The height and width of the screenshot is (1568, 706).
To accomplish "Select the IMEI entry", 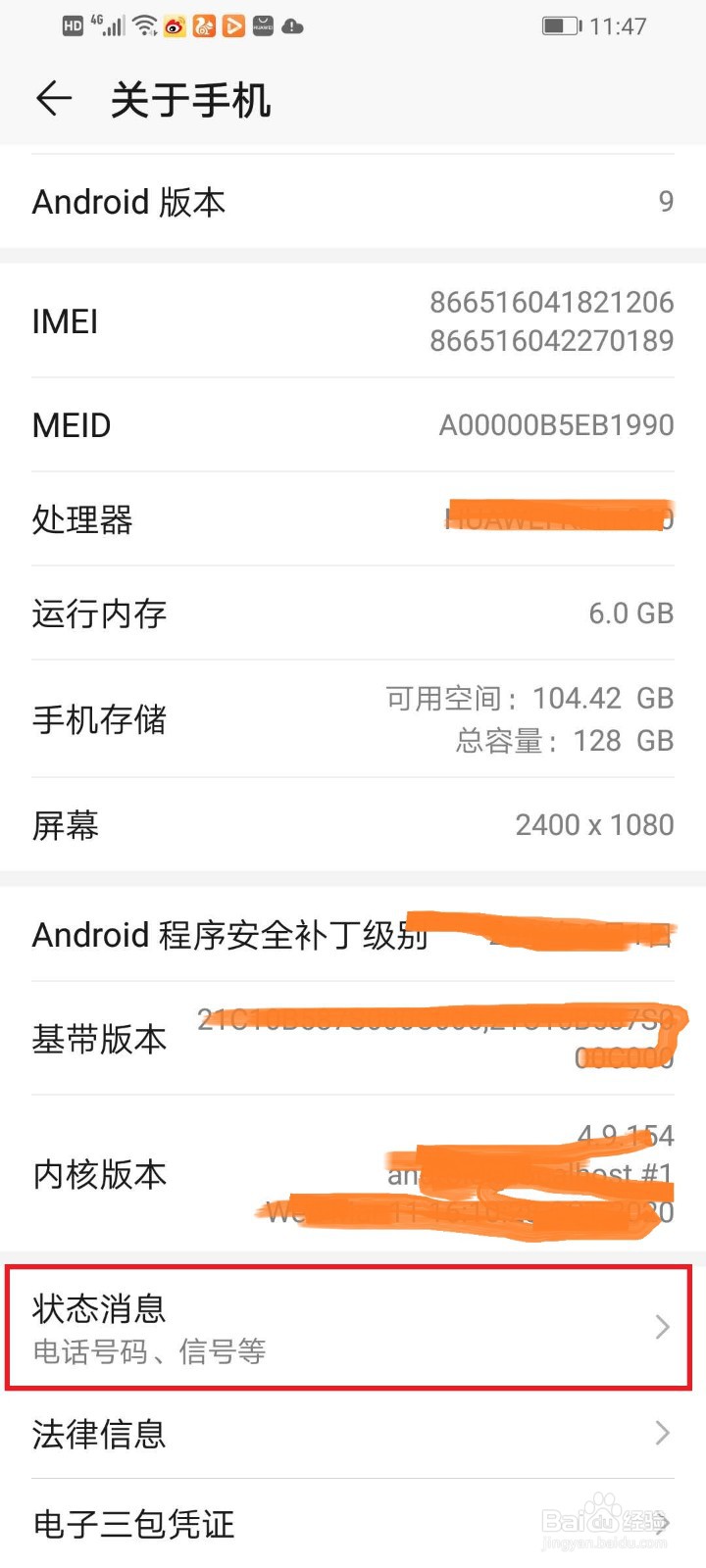I will [353, 321].
